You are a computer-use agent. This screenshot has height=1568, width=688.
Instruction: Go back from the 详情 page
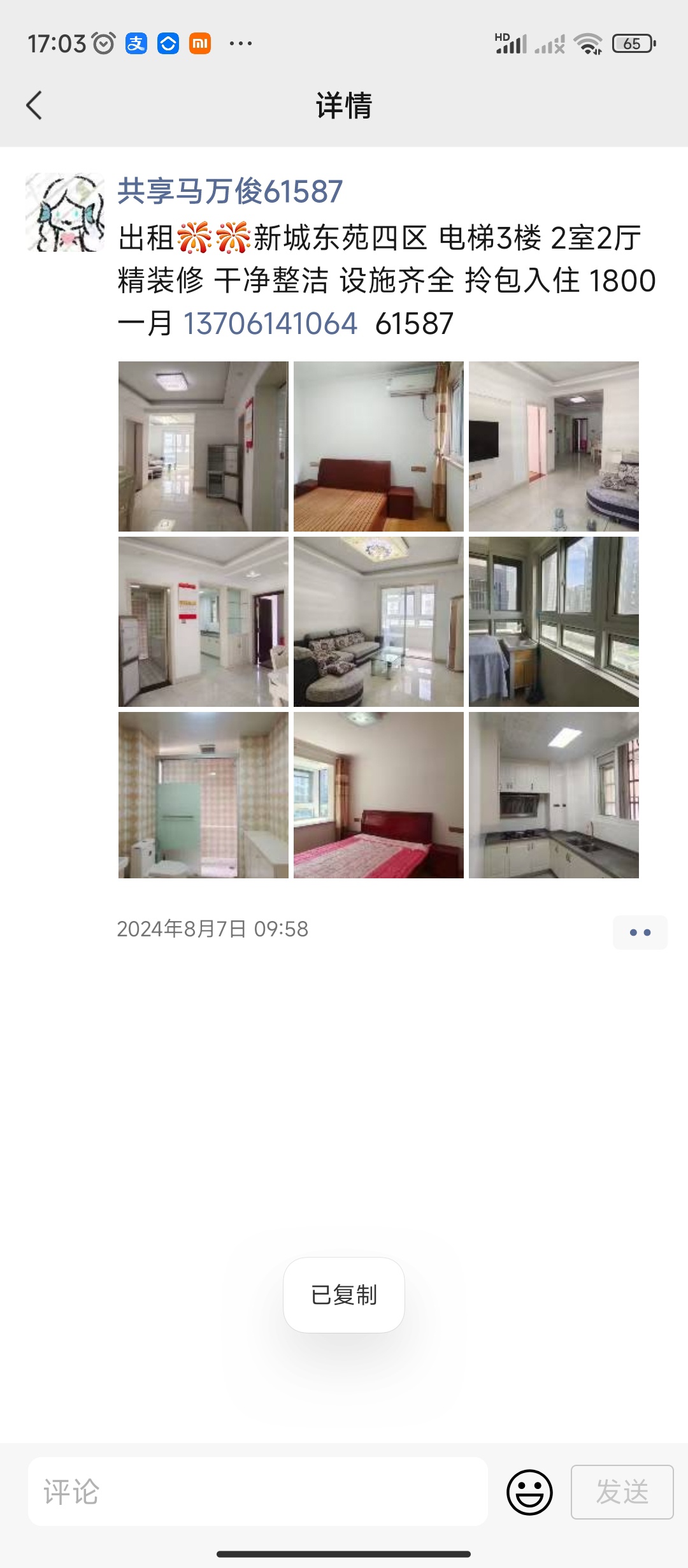tap(34, 105)
